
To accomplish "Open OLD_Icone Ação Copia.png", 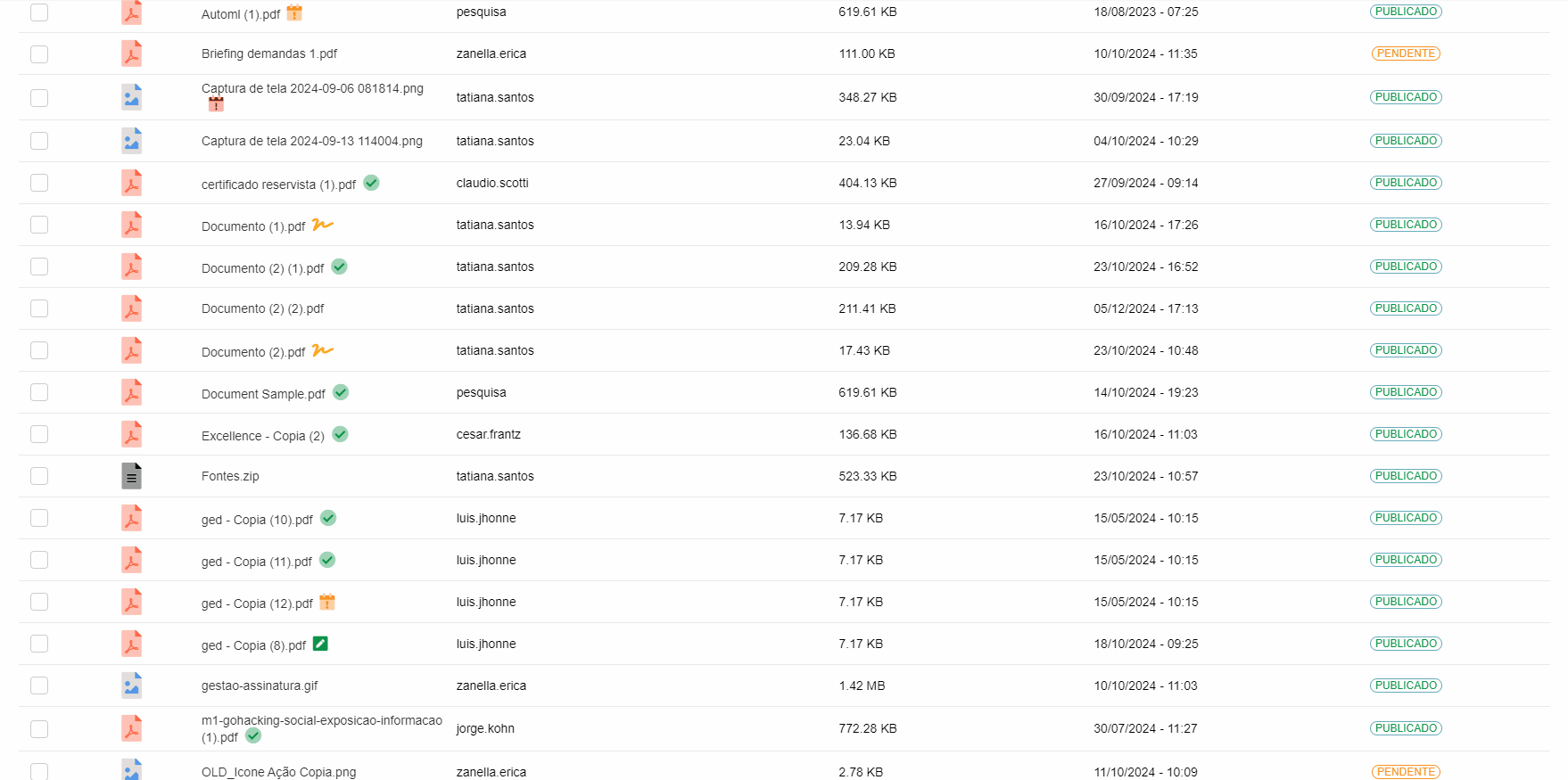I will pyautogui.click(x=278, y=772).
